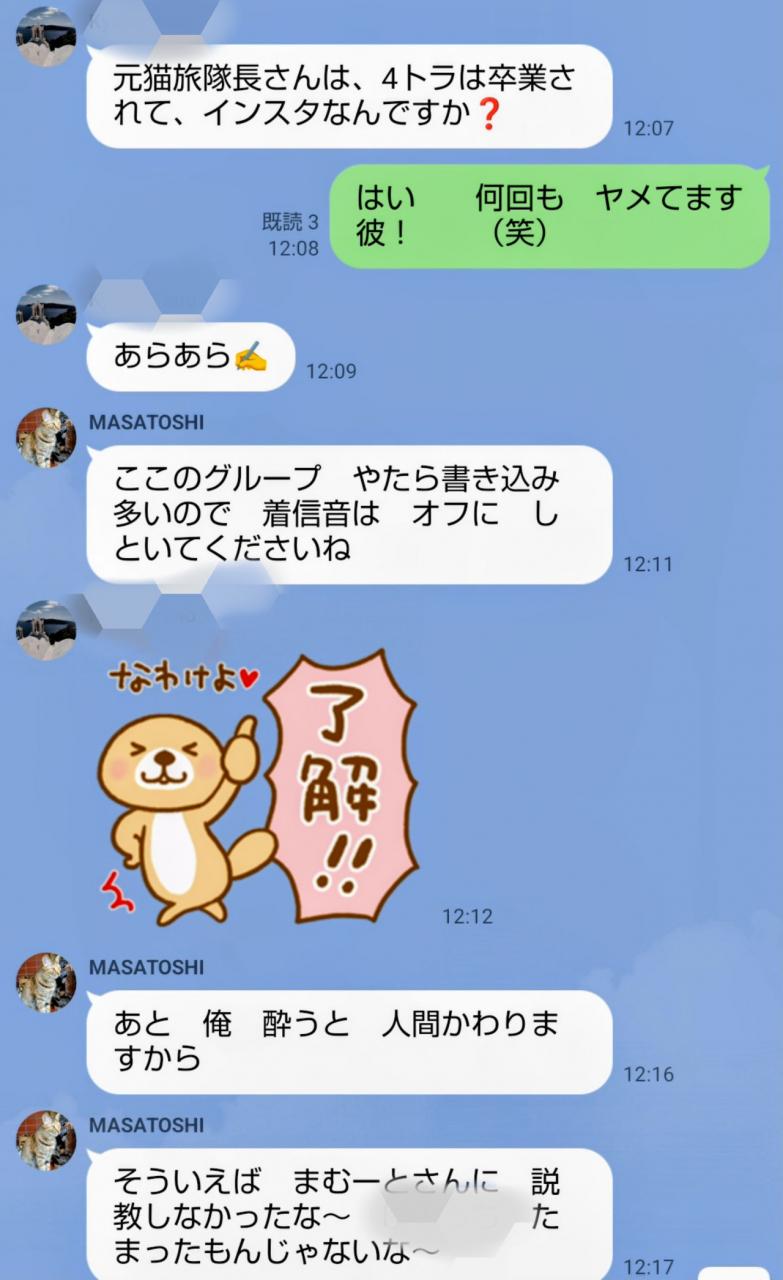The width and height of the screenshot is (783, 1280).
Task: View the avatar of the 了解 sticker sender
Action: [46, 631]
